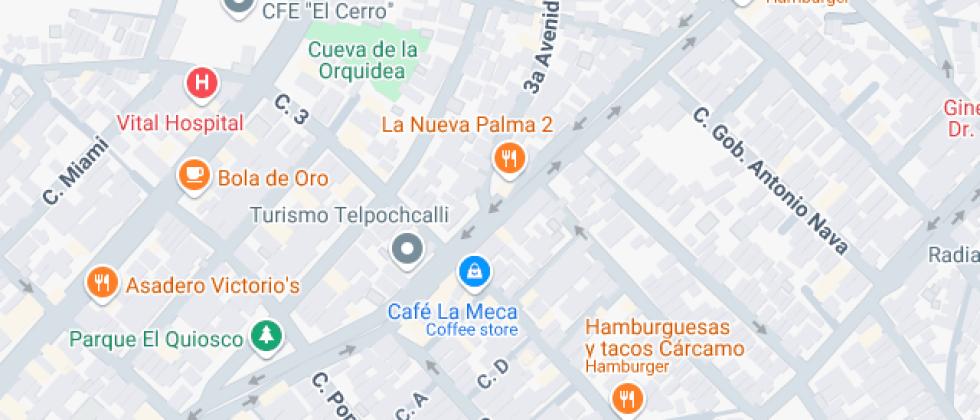Select the CFE "El Cerro" location pin
This screenshot has width=980, height=420.
pos(241,6)
